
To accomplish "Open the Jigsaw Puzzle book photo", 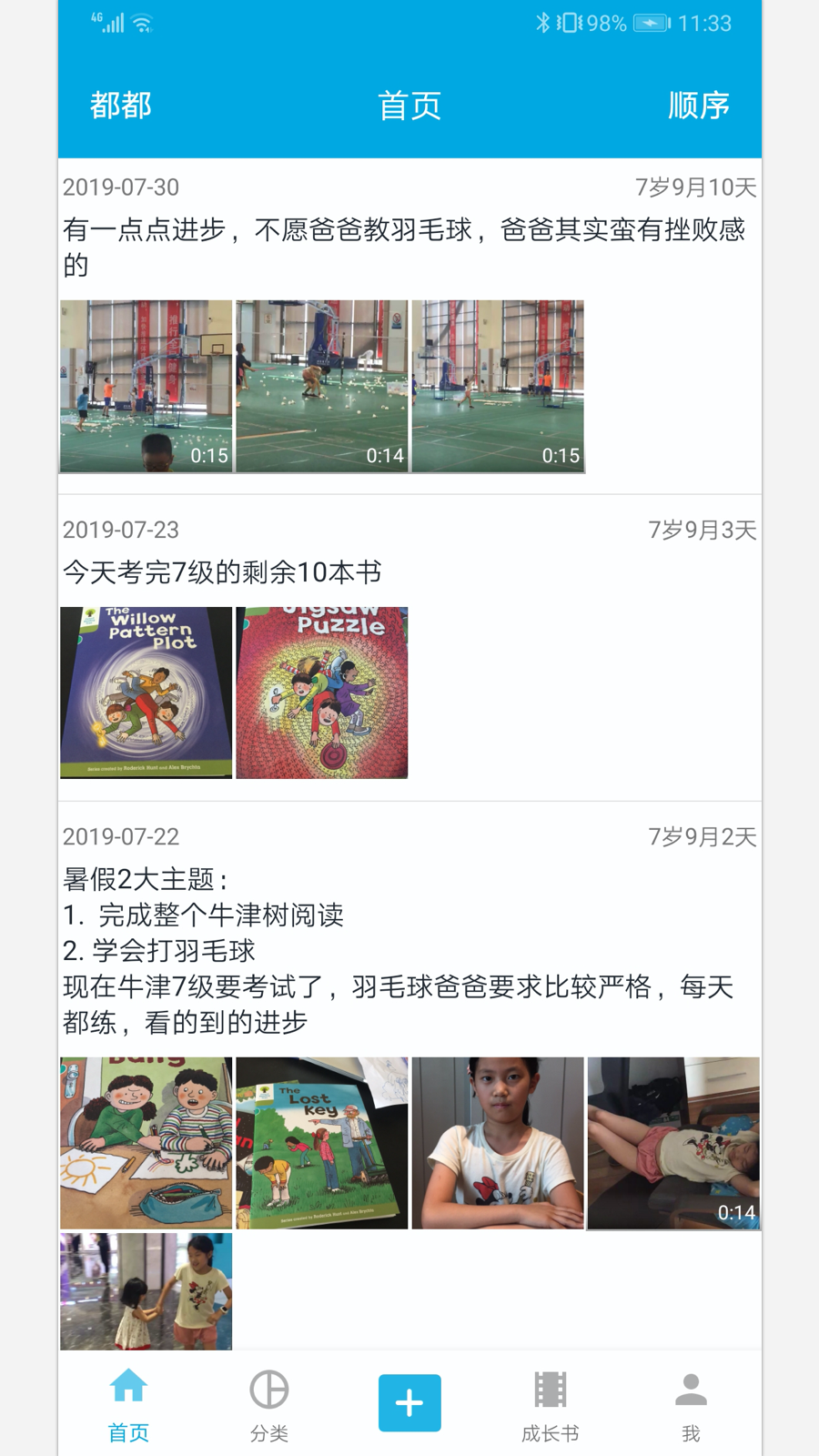I will pyautogui.click(x=322, y=693).
